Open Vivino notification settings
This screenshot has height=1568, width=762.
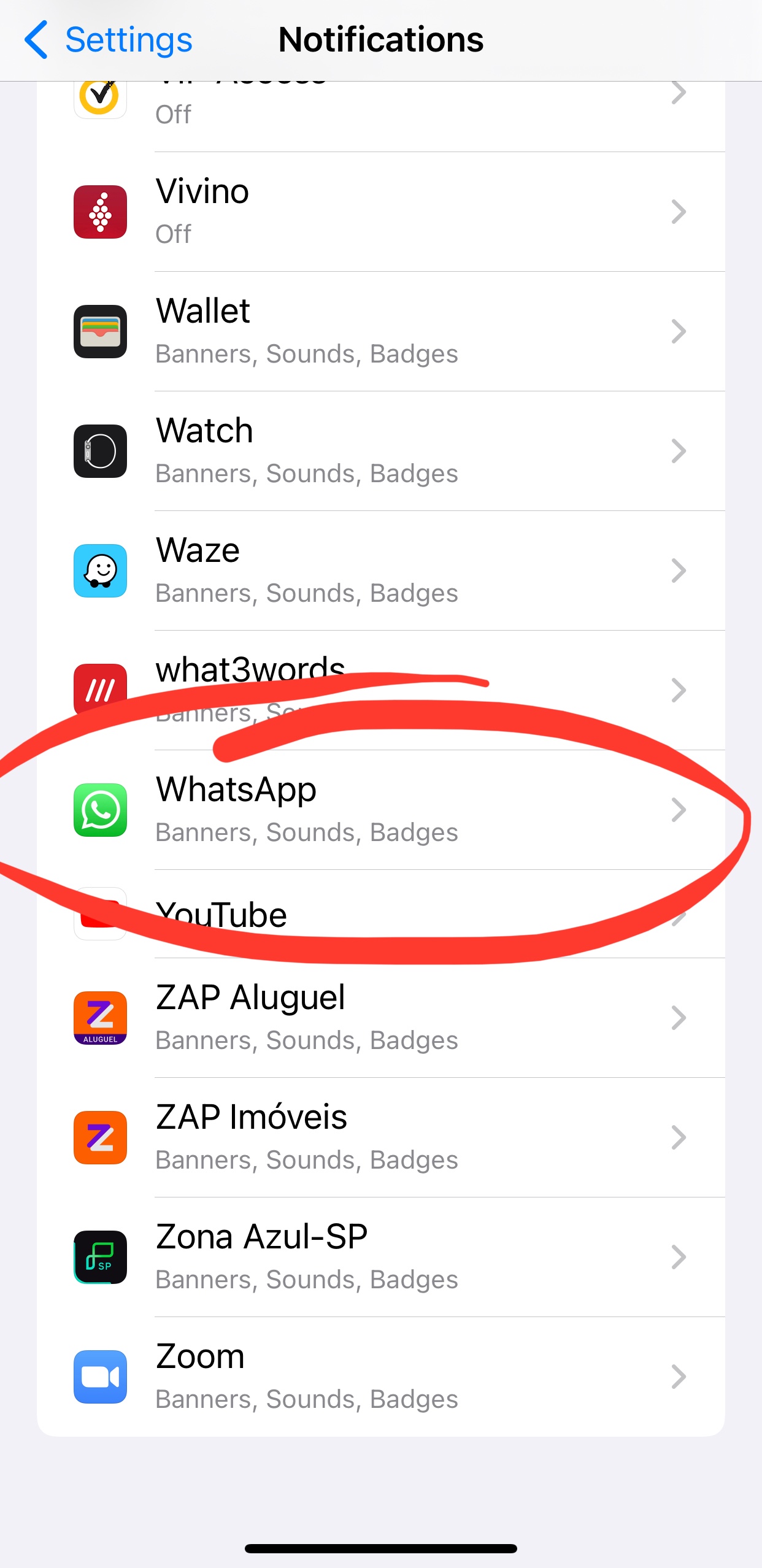click(380, 212)
